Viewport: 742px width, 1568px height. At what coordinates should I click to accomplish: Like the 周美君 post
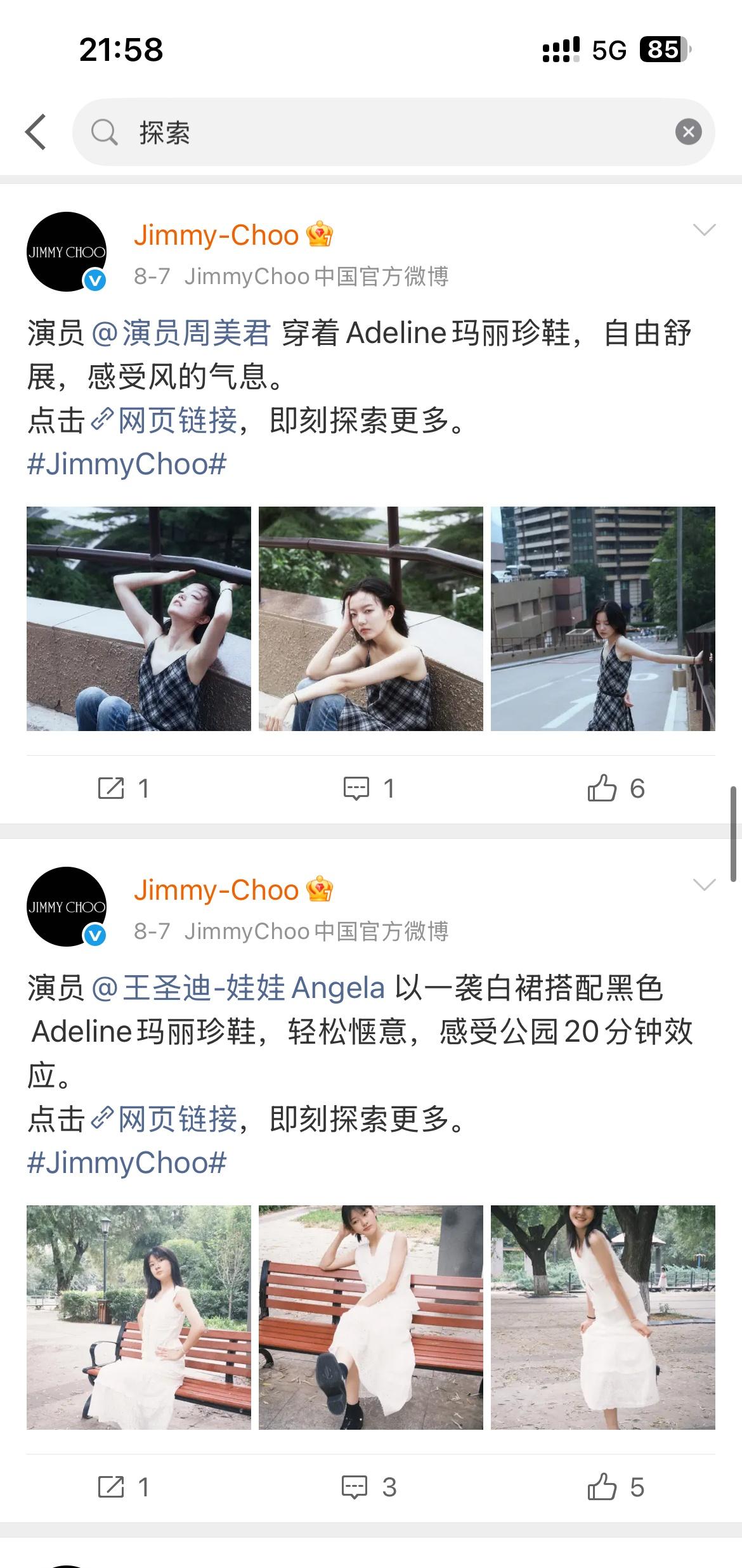click(x=615, y=788)
